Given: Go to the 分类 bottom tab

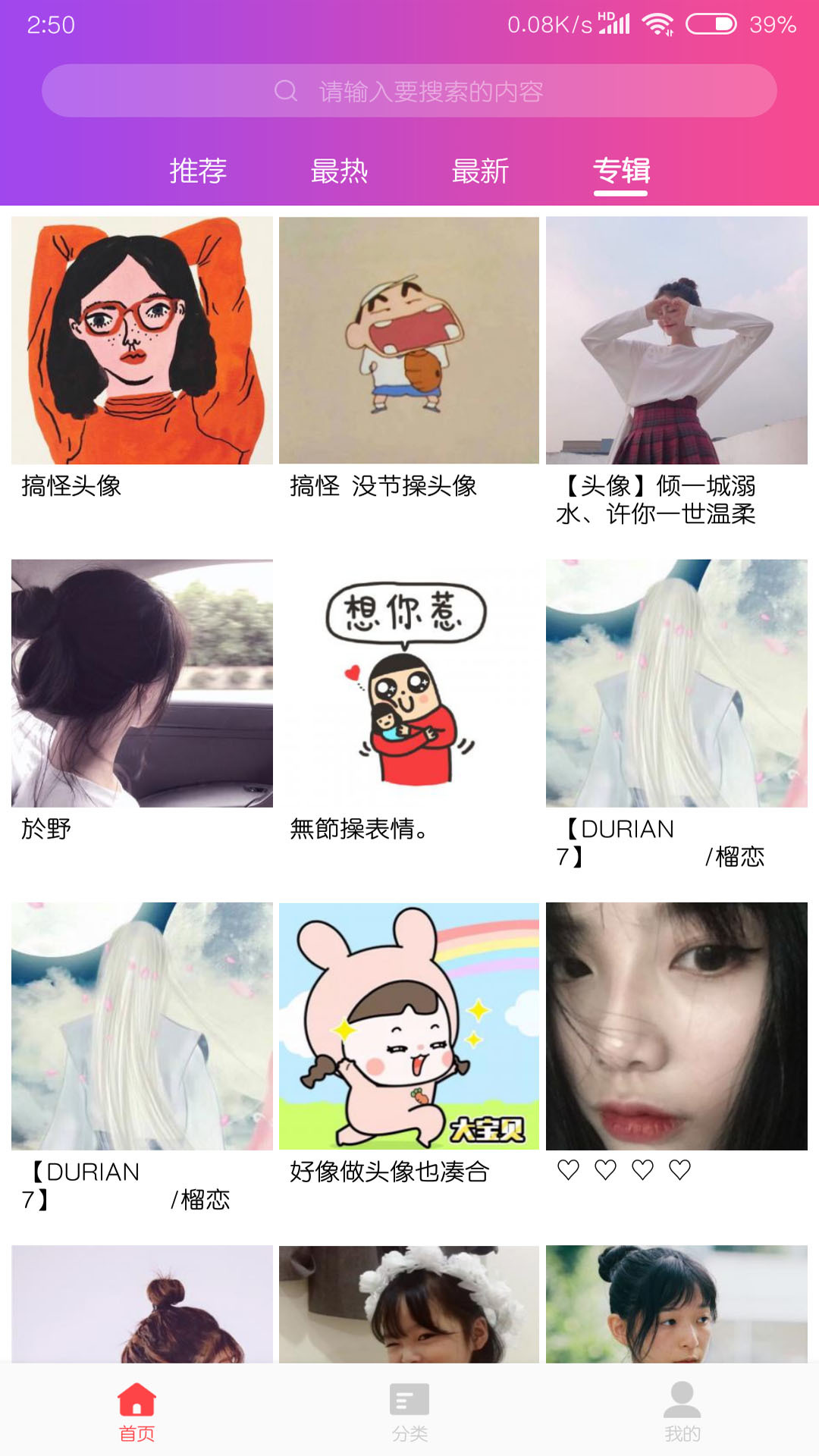Looking at the screenshot, I should [409, 1412].
